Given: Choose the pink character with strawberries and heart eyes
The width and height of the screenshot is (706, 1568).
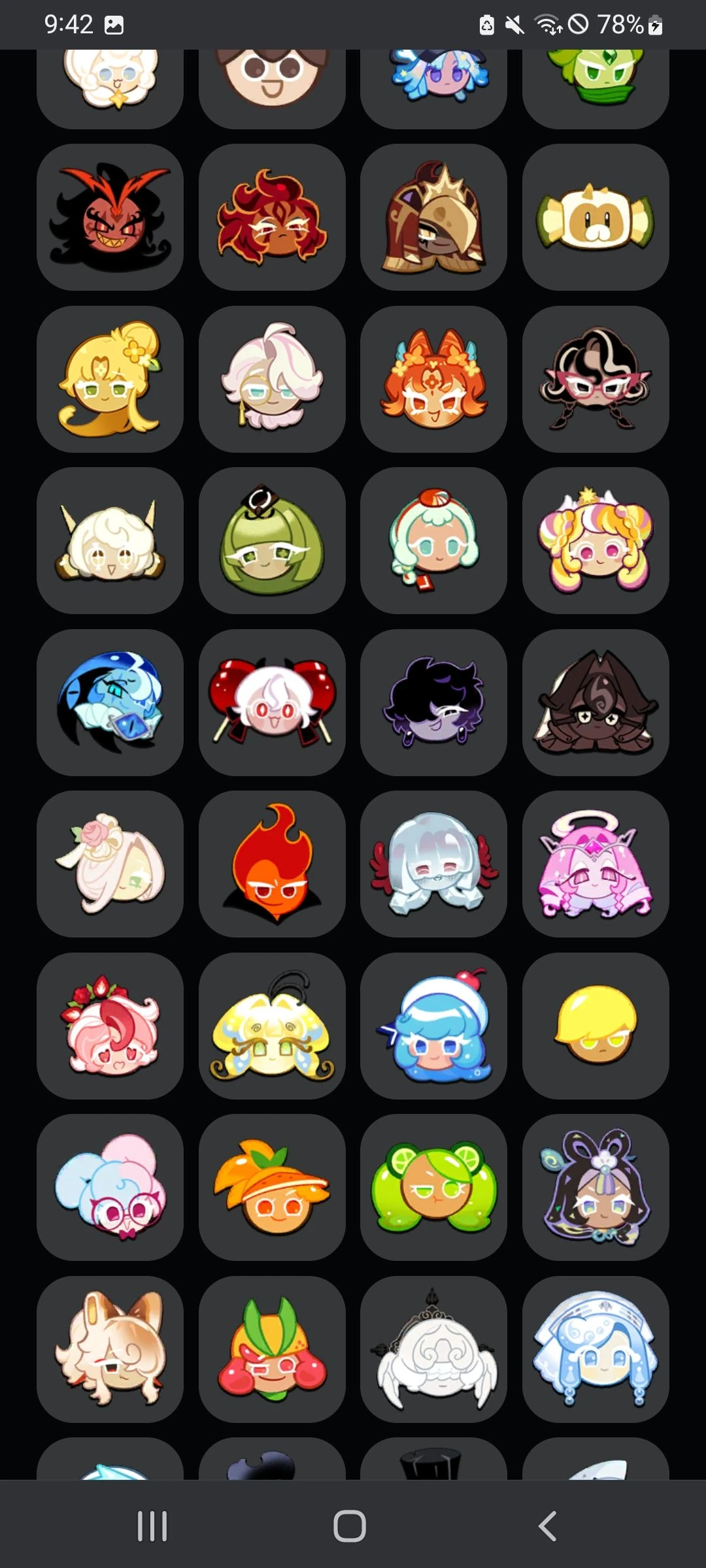Looking at the screenshot, I should coord(110,1026).
